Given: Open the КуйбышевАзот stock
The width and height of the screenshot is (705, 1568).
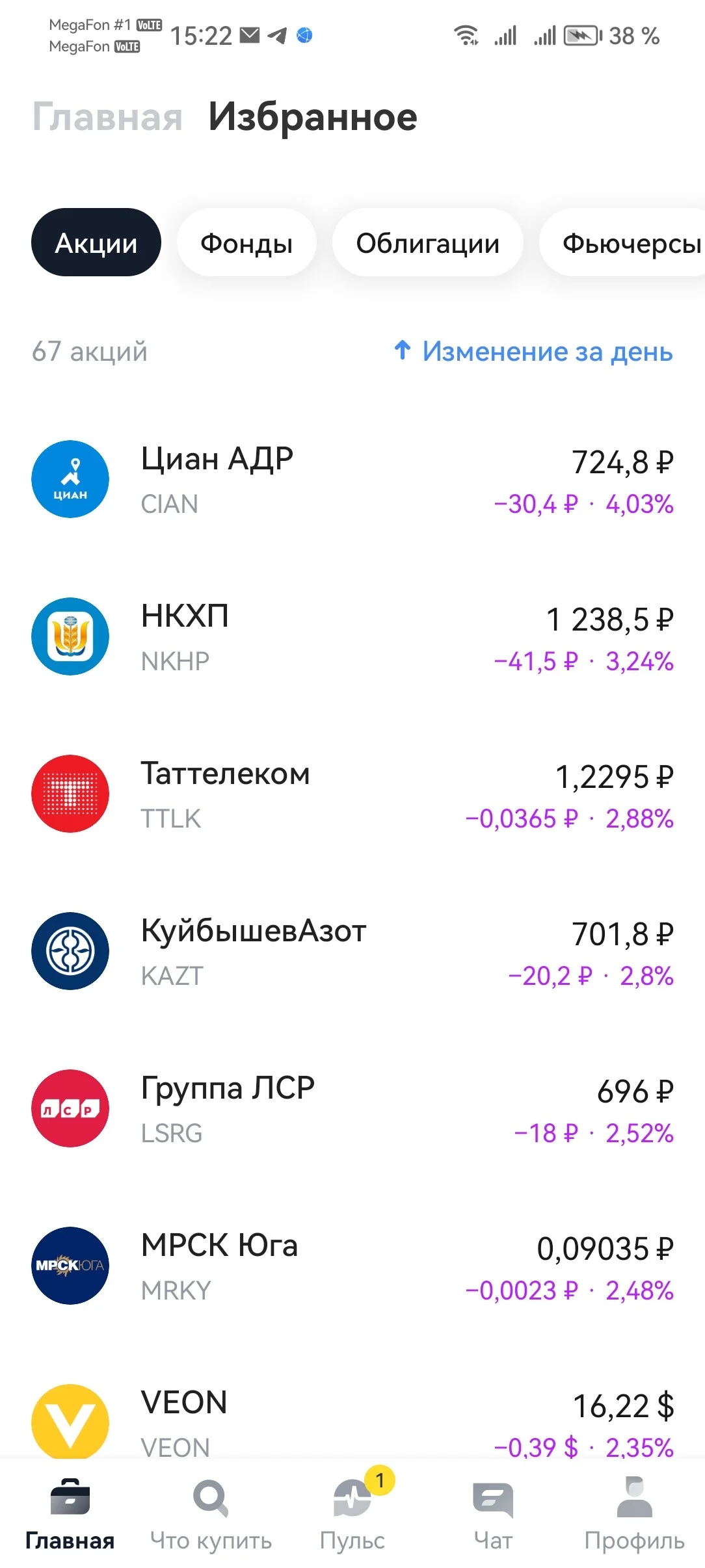Looking at the screenshot, I should (352, 952).
